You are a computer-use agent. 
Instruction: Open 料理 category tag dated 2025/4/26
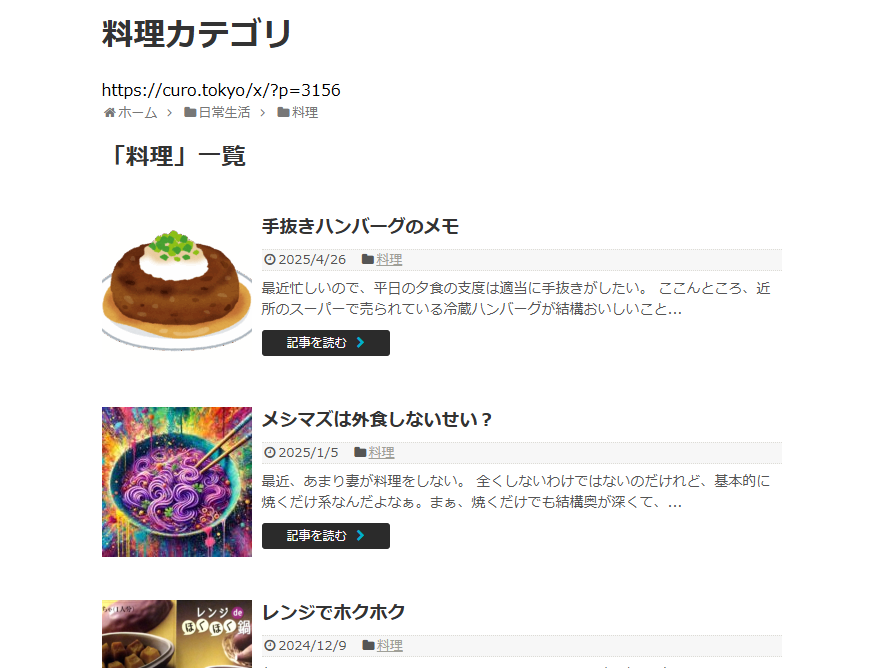[389, 260]
